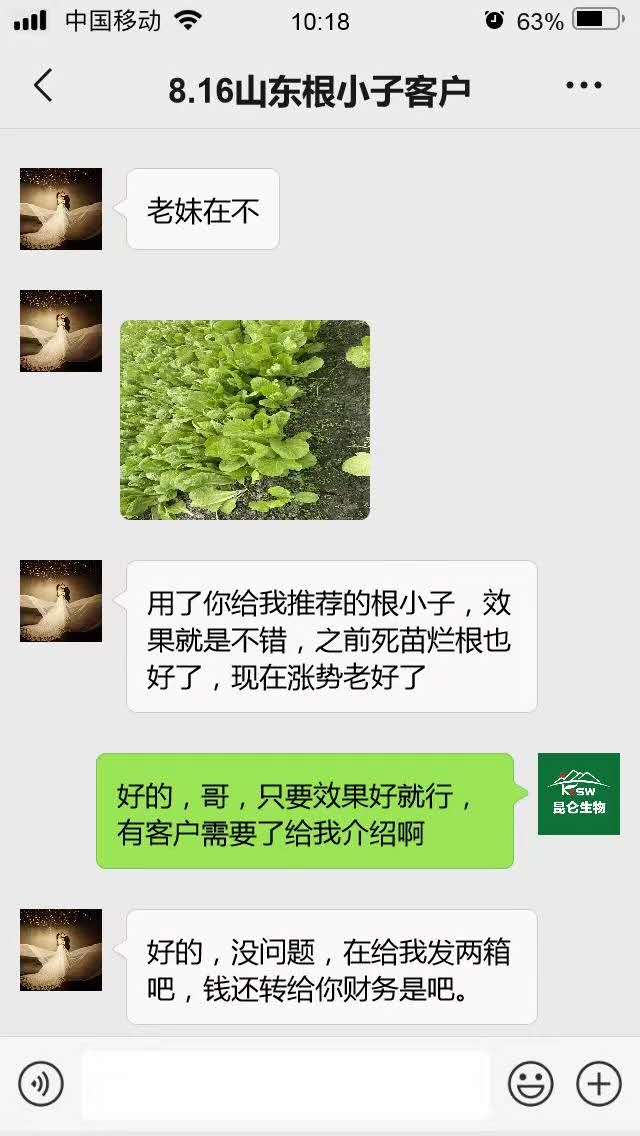Go back from the 8.16山东根小子客户 chat
The width and height of the screenshot is (640, 1136).
tap(43, 87)
